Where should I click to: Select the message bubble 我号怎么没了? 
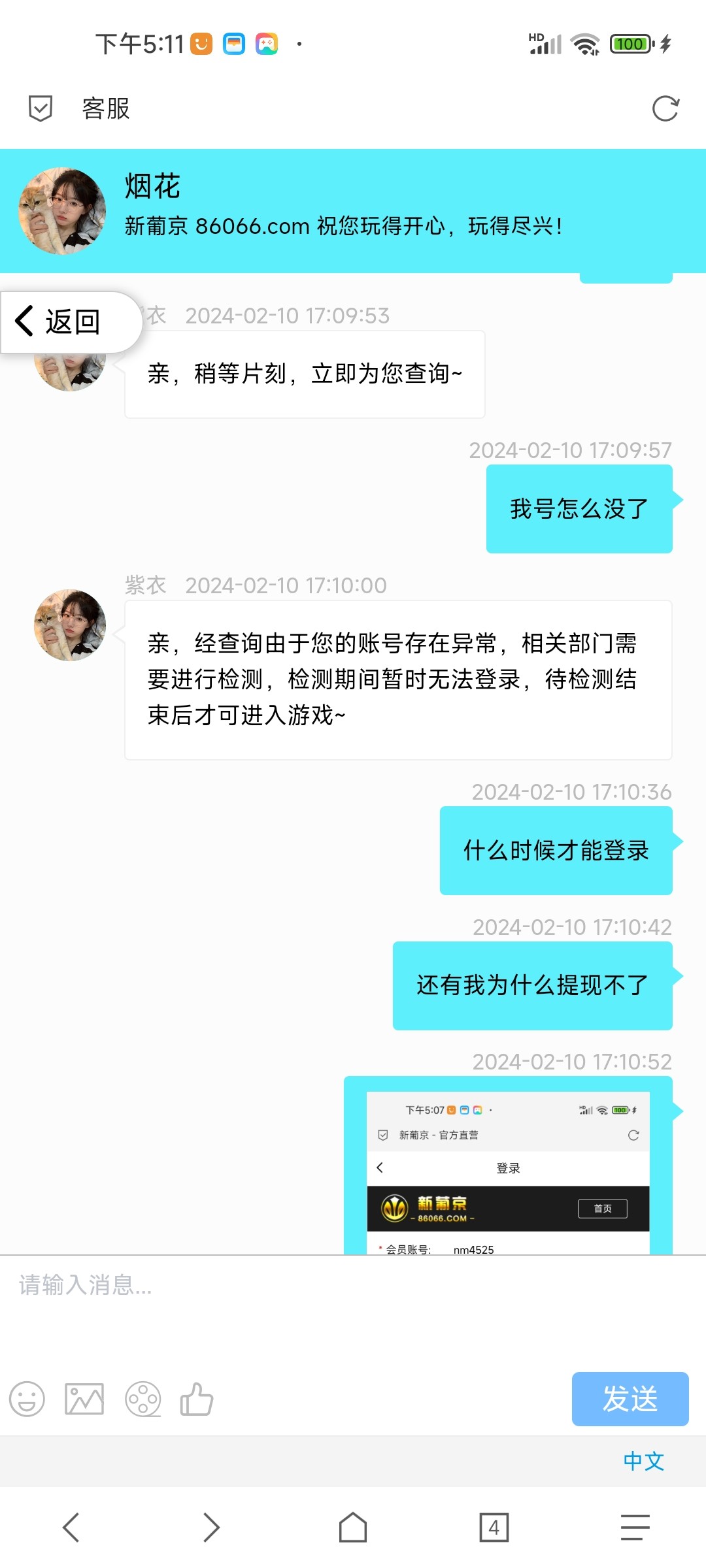(x=578, y=508)
